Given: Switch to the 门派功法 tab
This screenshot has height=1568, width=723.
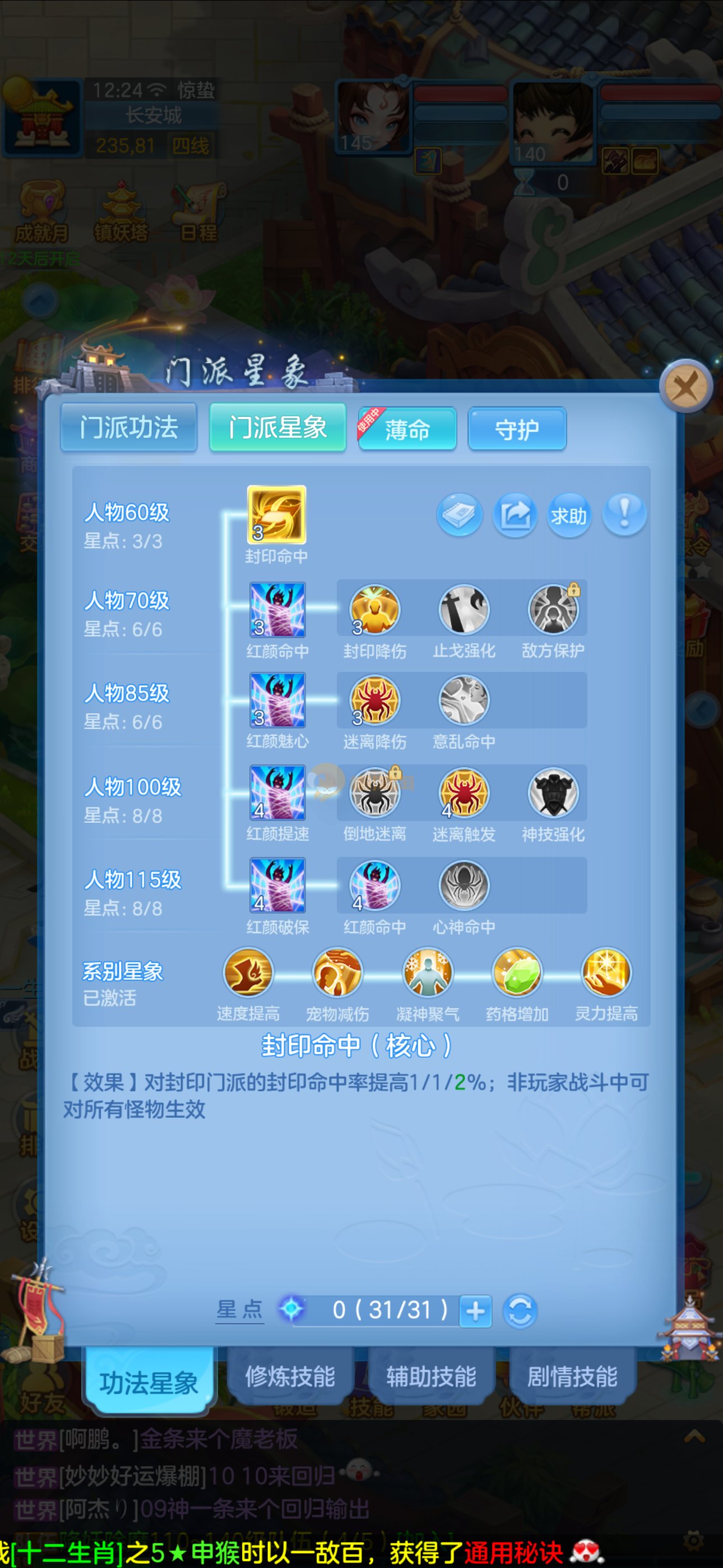Looking at the screenshot, I should click(x=128, y=428).
